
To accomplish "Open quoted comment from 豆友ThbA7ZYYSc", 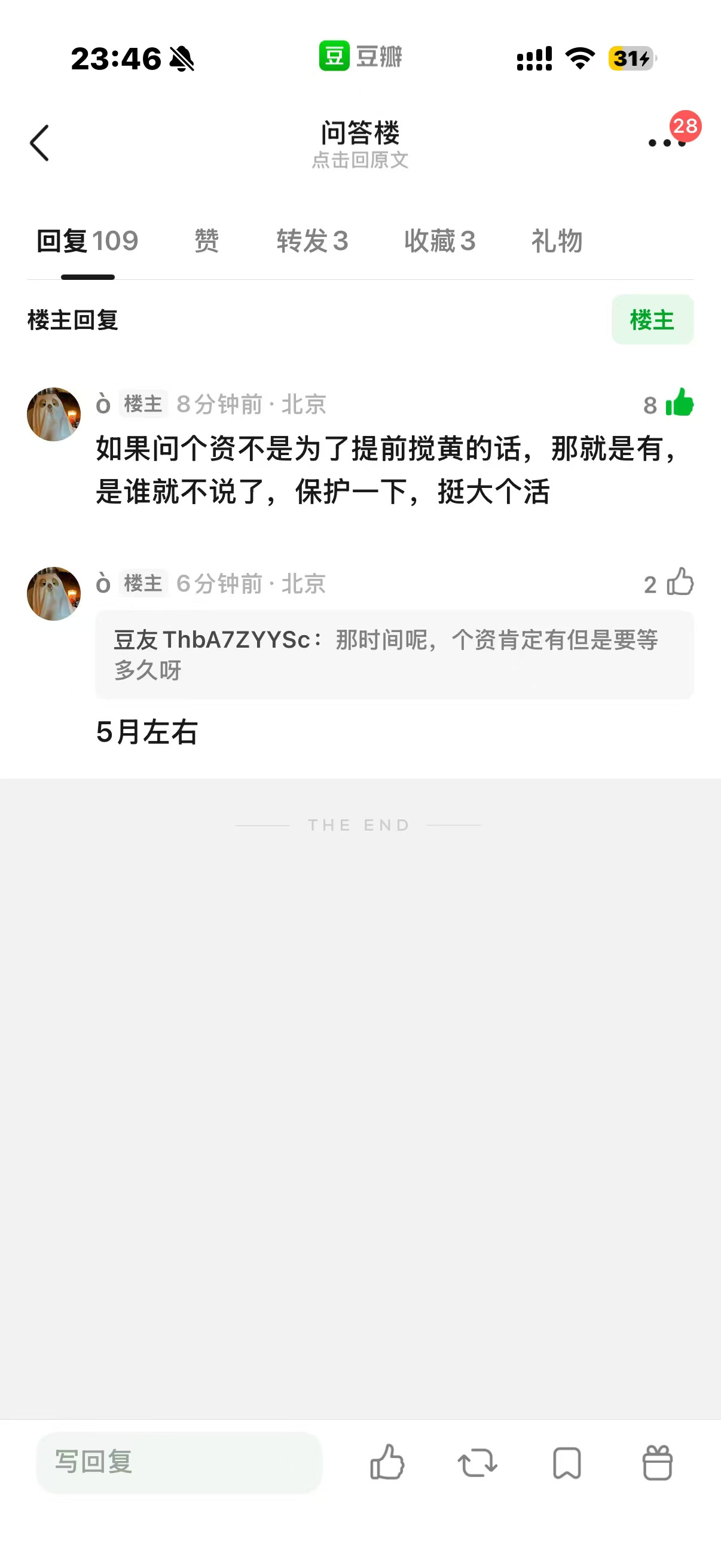I will pos(393,655).
